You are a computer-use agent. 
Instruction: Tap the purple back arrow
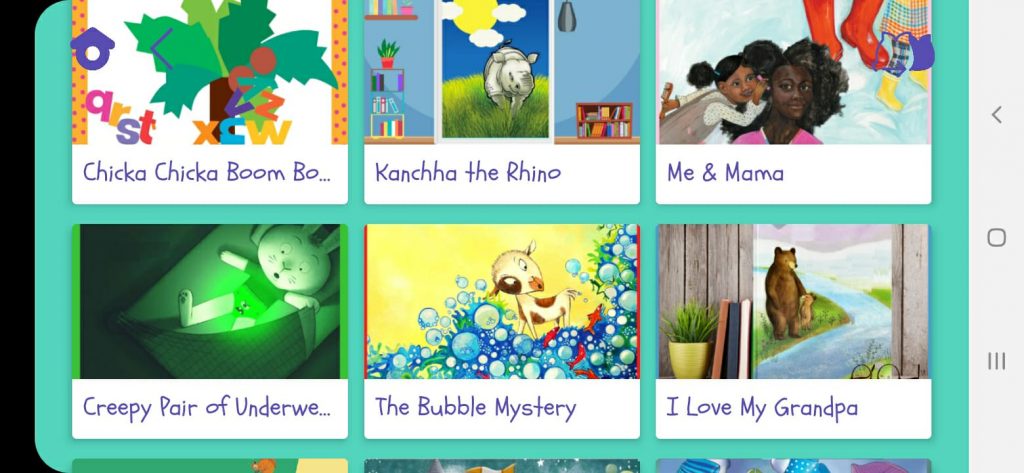(163, 48)
